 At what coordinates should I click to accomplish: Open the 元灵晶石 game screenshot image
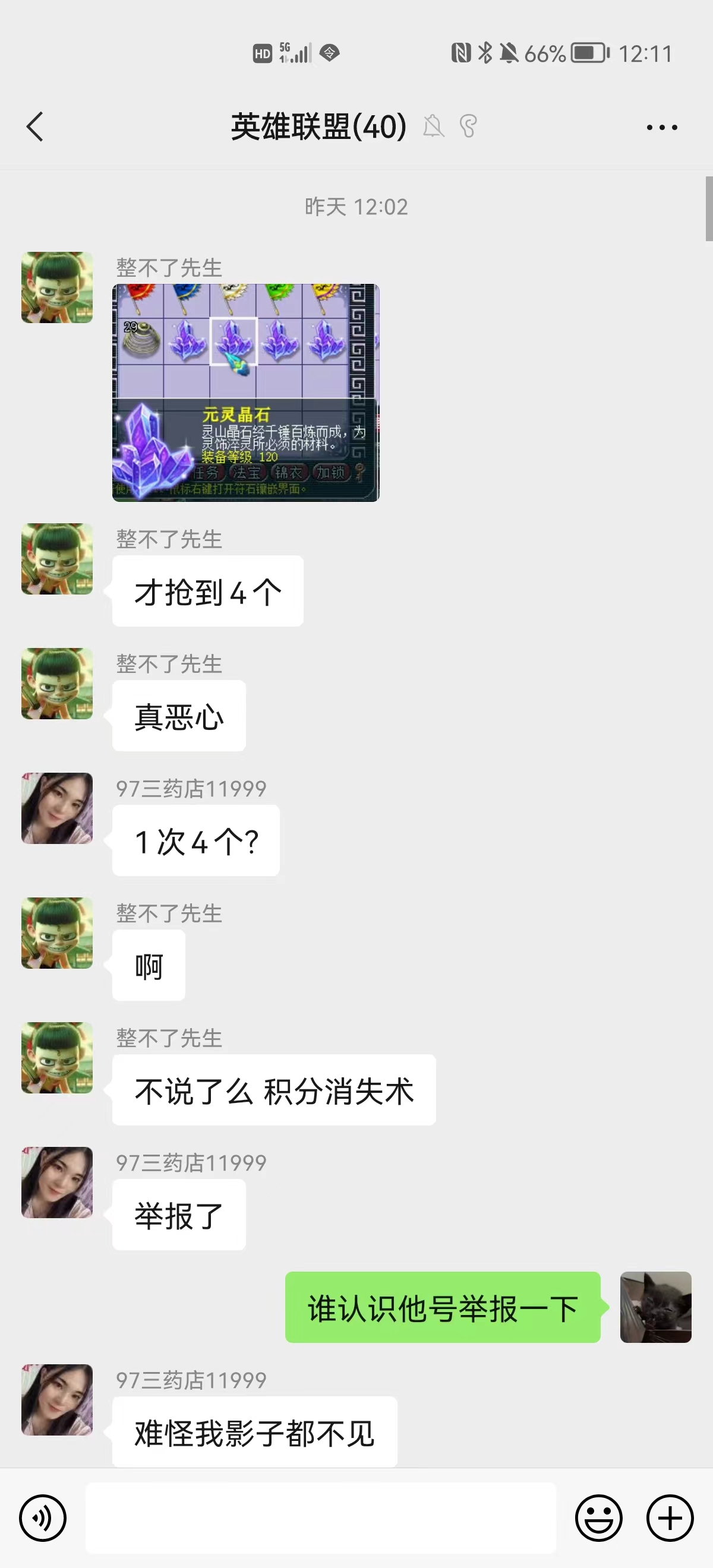[245, 393]
